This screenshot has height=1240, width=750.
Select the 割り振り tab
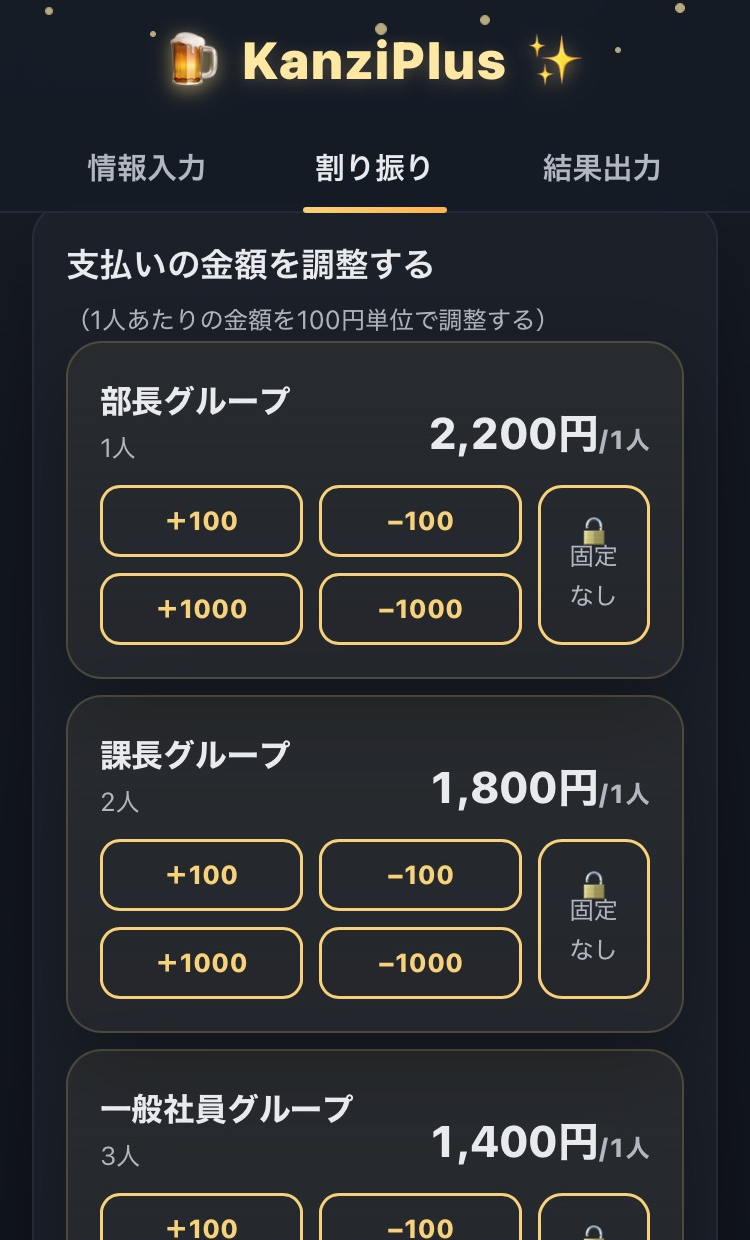[374, 169]
